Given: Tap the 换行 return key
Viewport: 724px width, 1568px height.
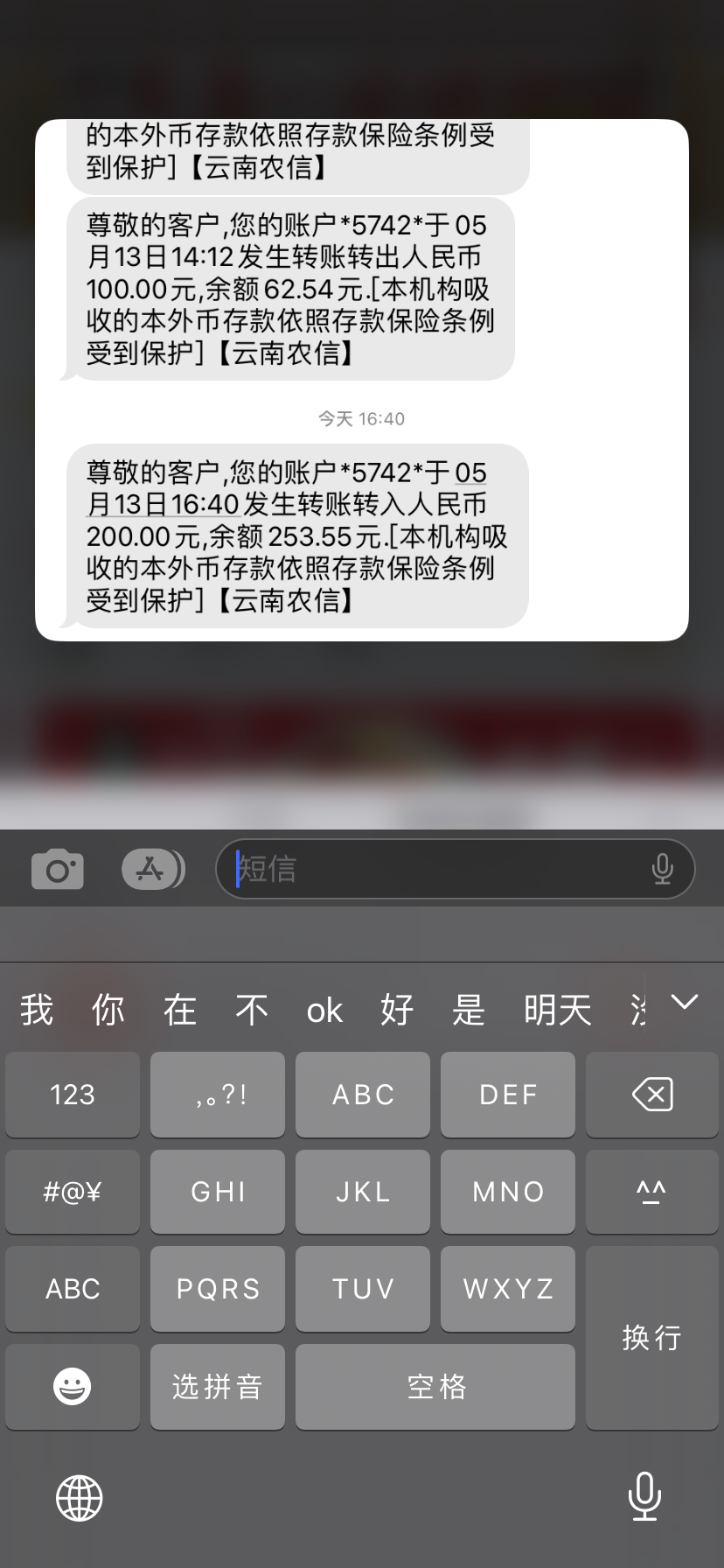Looking at the screenshot, I should coord(651,1338).
